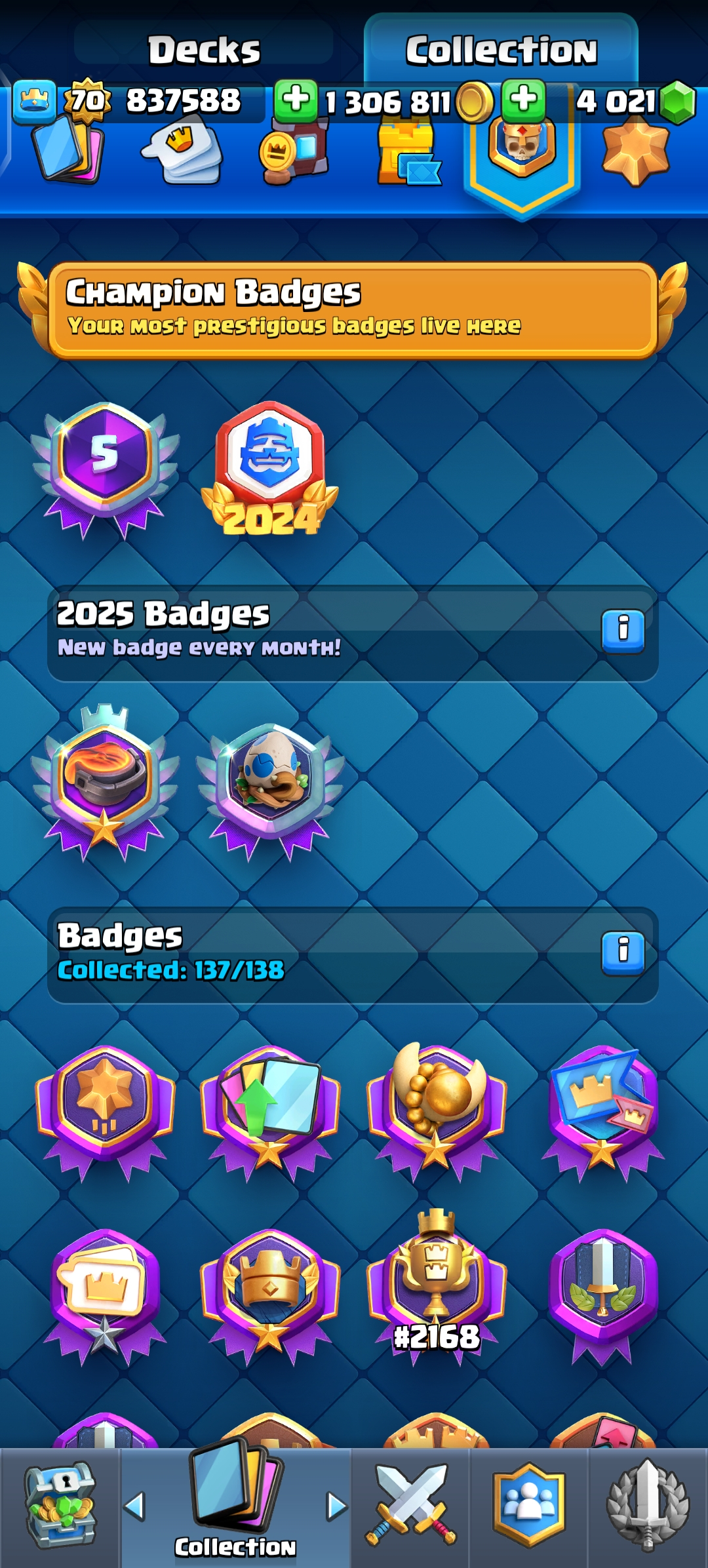This screenshot has width=708, height=1568.
Task: Show info about collected Badges
Action: point(623,954)
